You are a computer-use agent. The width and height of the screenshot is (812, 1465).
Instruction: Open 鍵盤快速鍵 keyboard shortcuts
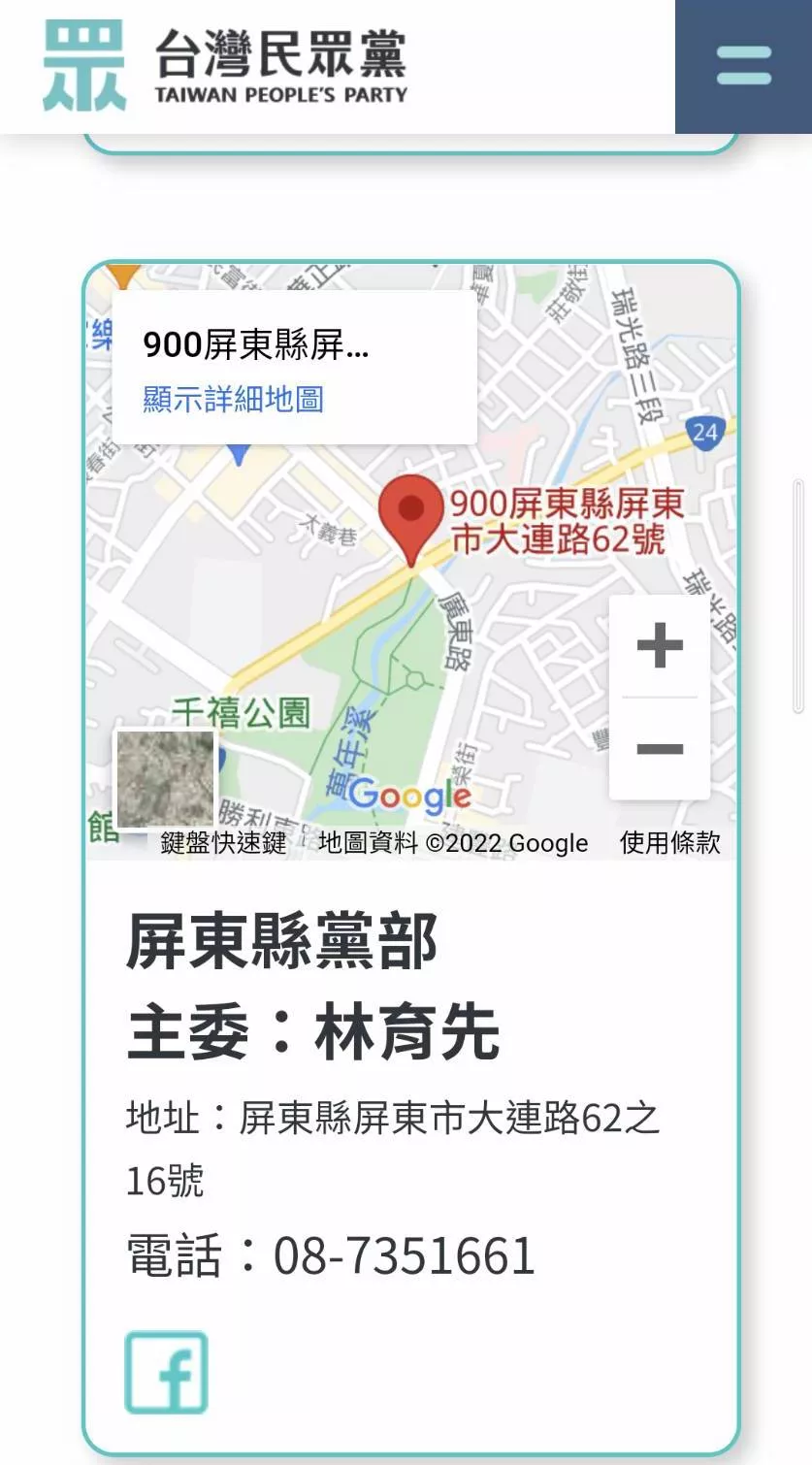(x=223, y=842)
